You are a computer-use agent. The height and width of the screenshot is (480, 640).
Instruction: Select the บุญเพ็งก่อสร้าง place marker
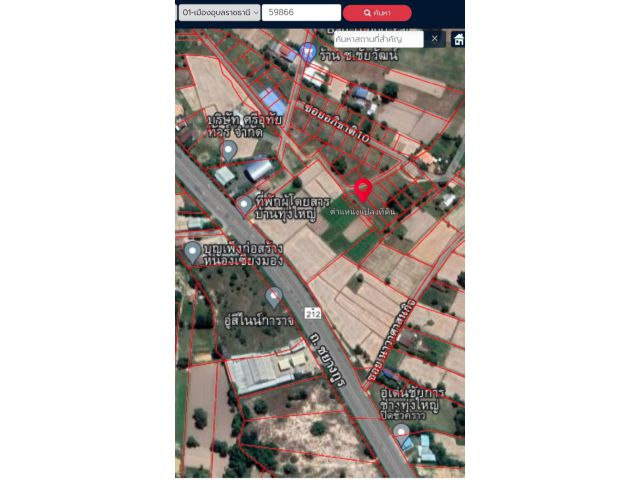click(x=192, y=250)
